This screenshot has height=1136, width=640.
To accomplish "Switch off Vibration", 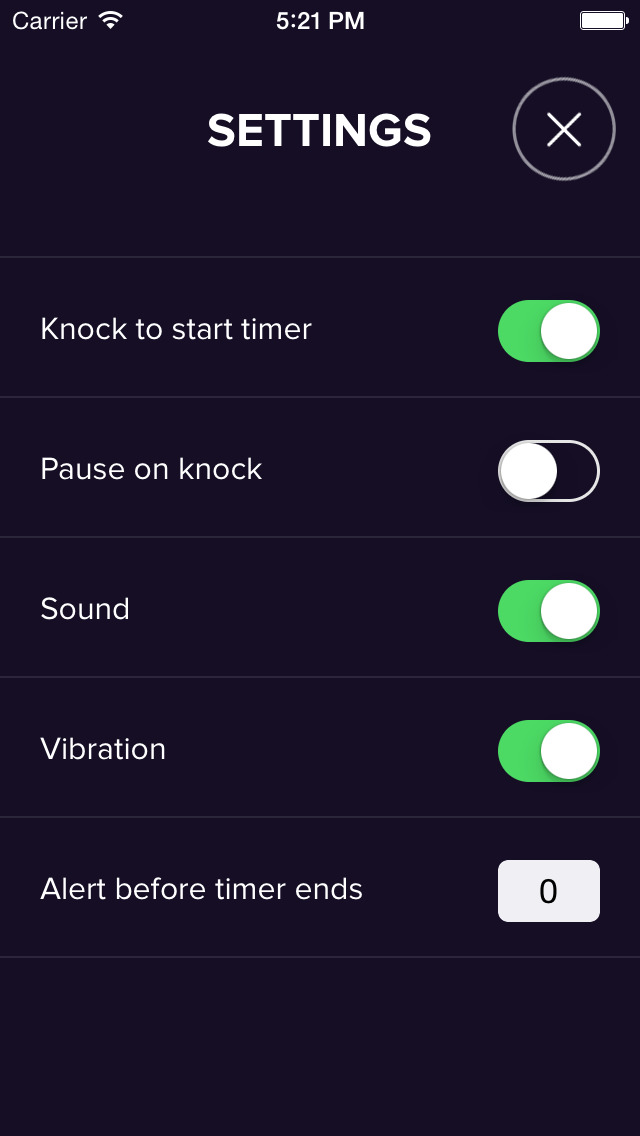I will pyautogui.click(x=549, y=751).
